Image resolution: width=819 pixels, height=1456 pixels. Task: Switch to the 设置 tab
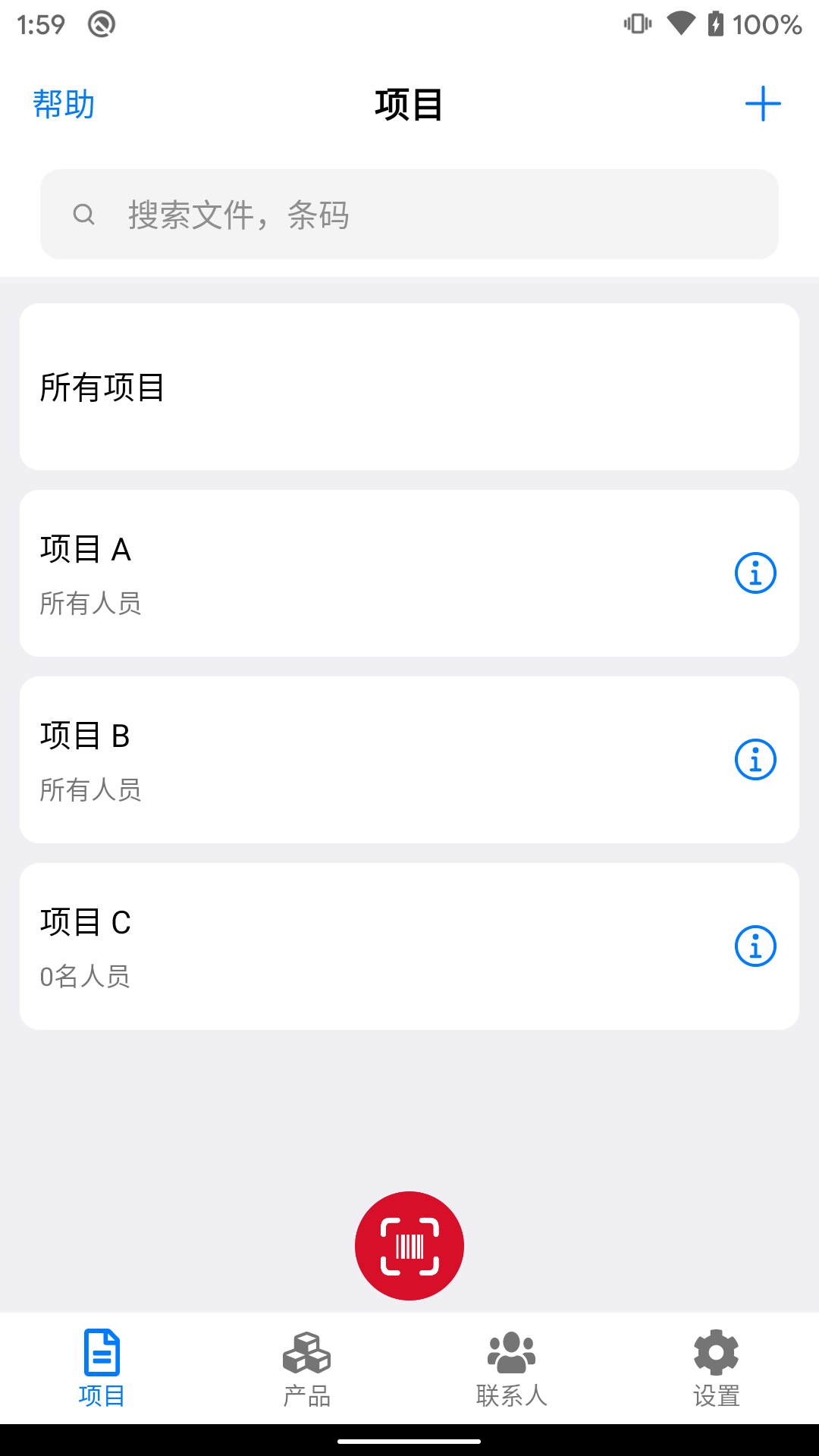714,1373
